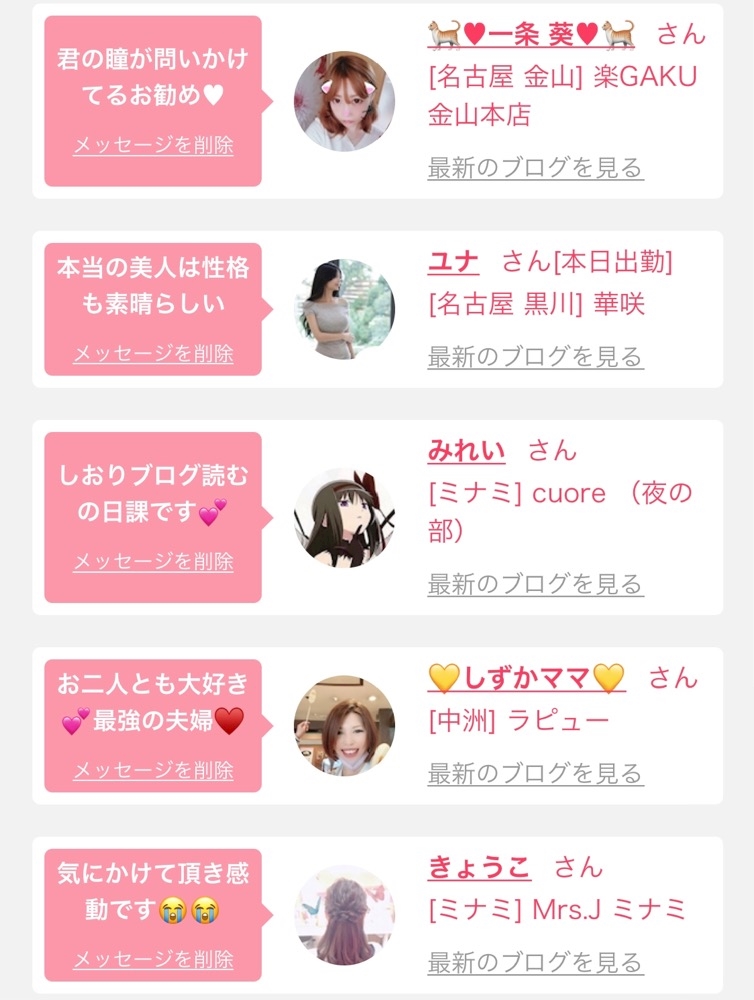Open 一条 葵's profile name link
Screen dimensions: 754x1000
point(531,34)
